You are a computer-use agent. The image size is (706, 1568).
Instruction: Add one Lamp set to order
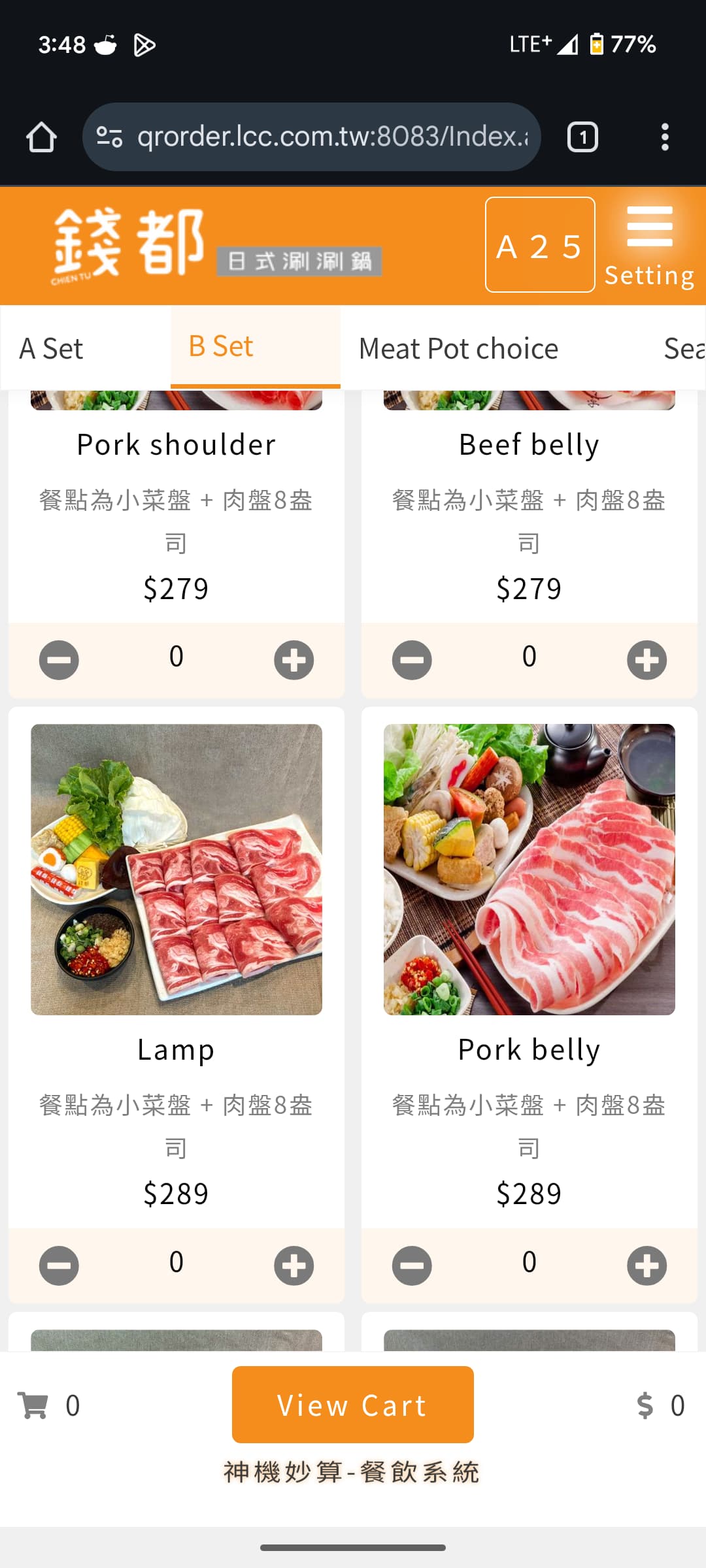294,1266
